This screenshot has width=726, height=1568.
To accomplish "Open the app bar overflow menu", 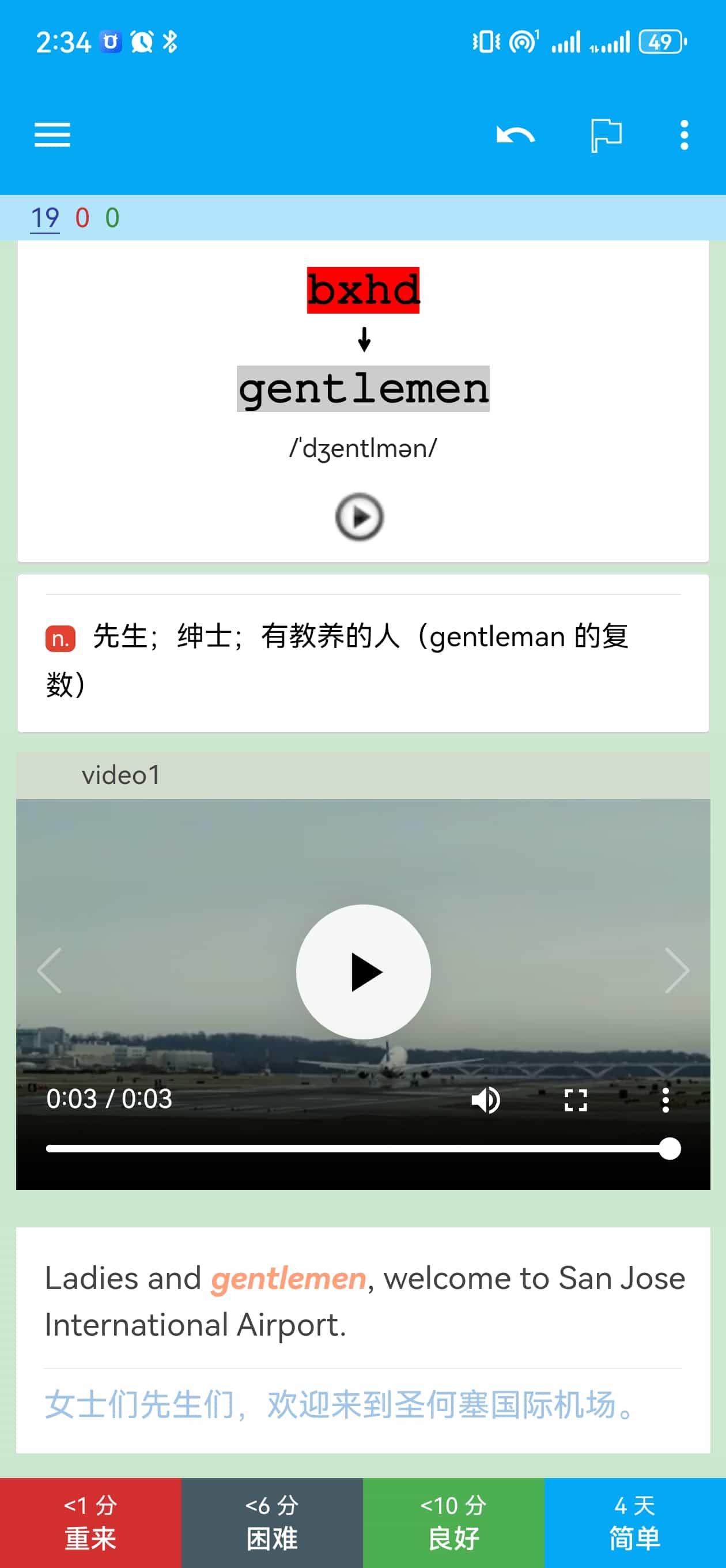I will pos(684,134).
